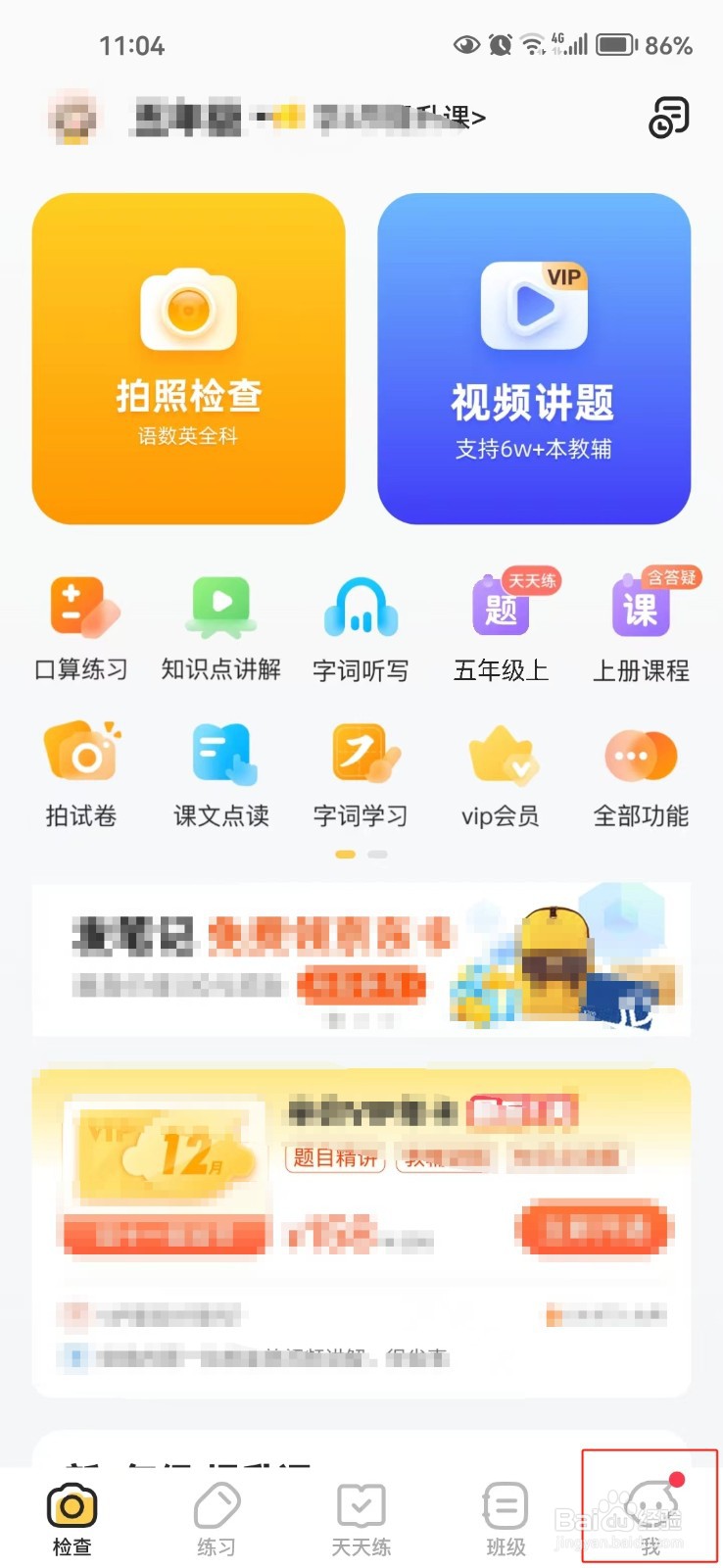Open the 字词听写 dictation tool

pyautogui.click(x=361, y=627)
